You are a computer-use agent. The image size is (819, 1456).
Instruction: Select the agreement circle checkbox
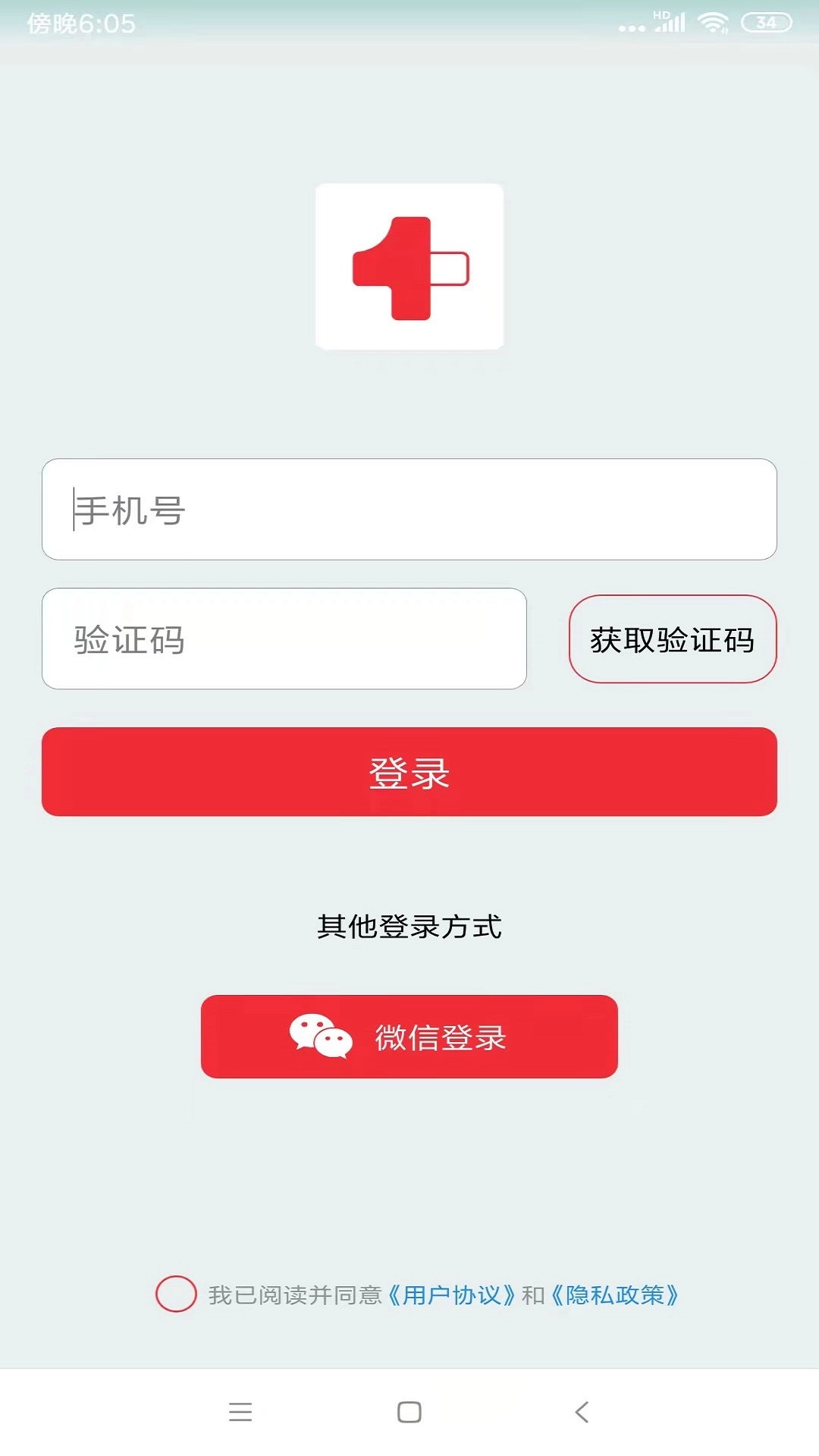pyautogui.click(x=177, y=1295)
